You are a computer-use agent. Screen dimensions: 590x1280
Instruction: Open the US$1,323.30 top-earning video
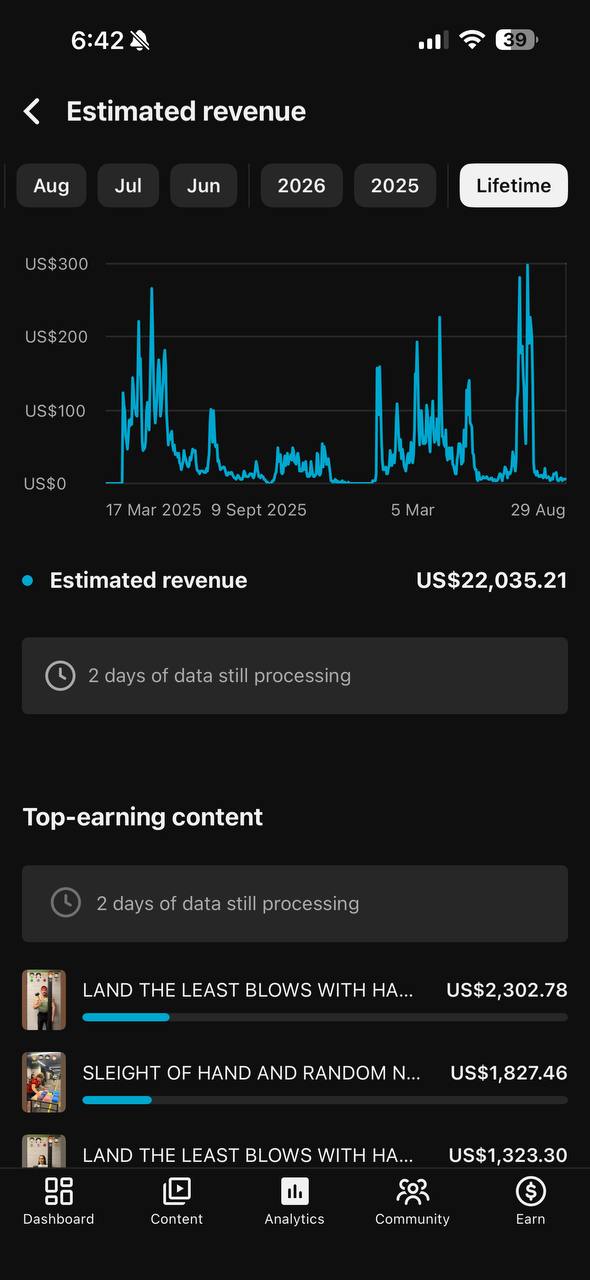(295, 1152)
